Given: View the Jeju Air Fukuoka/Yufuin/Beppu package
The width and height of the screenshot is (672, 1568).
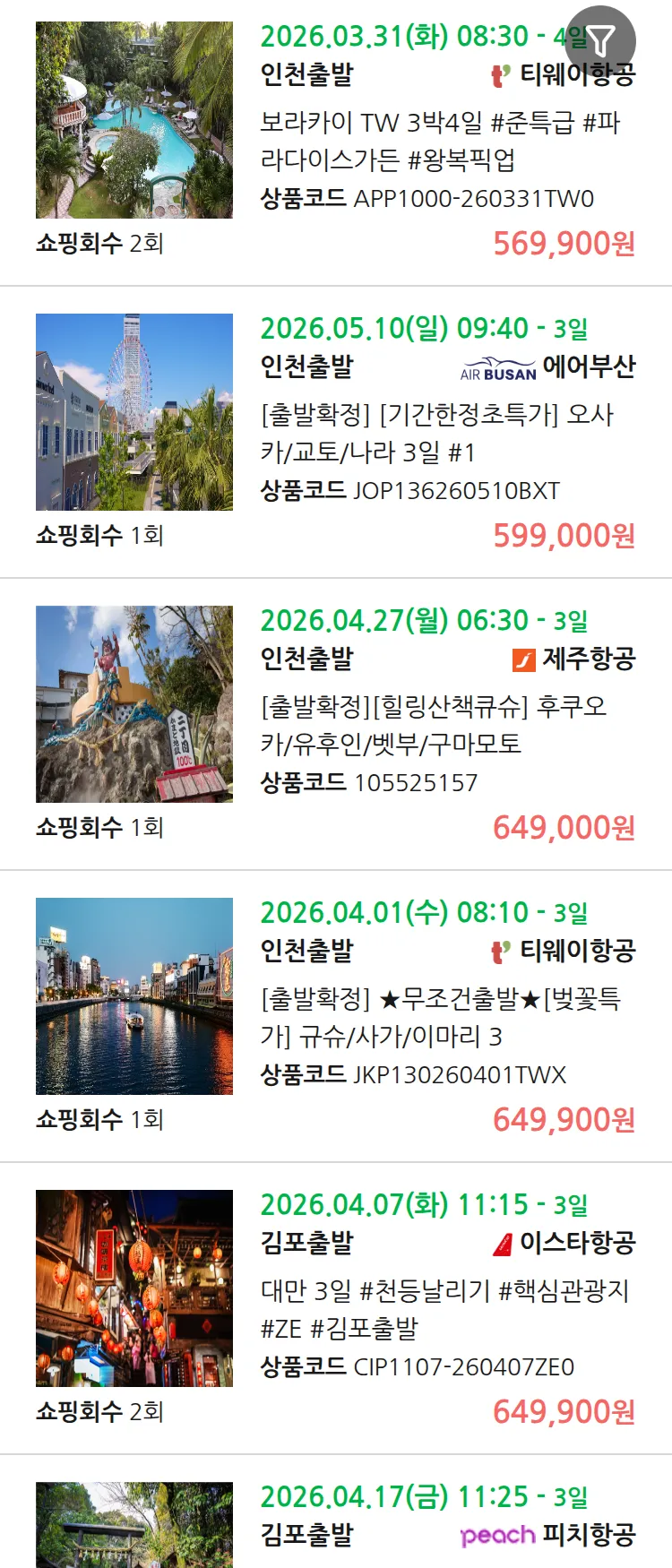Looking at the screenshot, I should pos(434,725).
